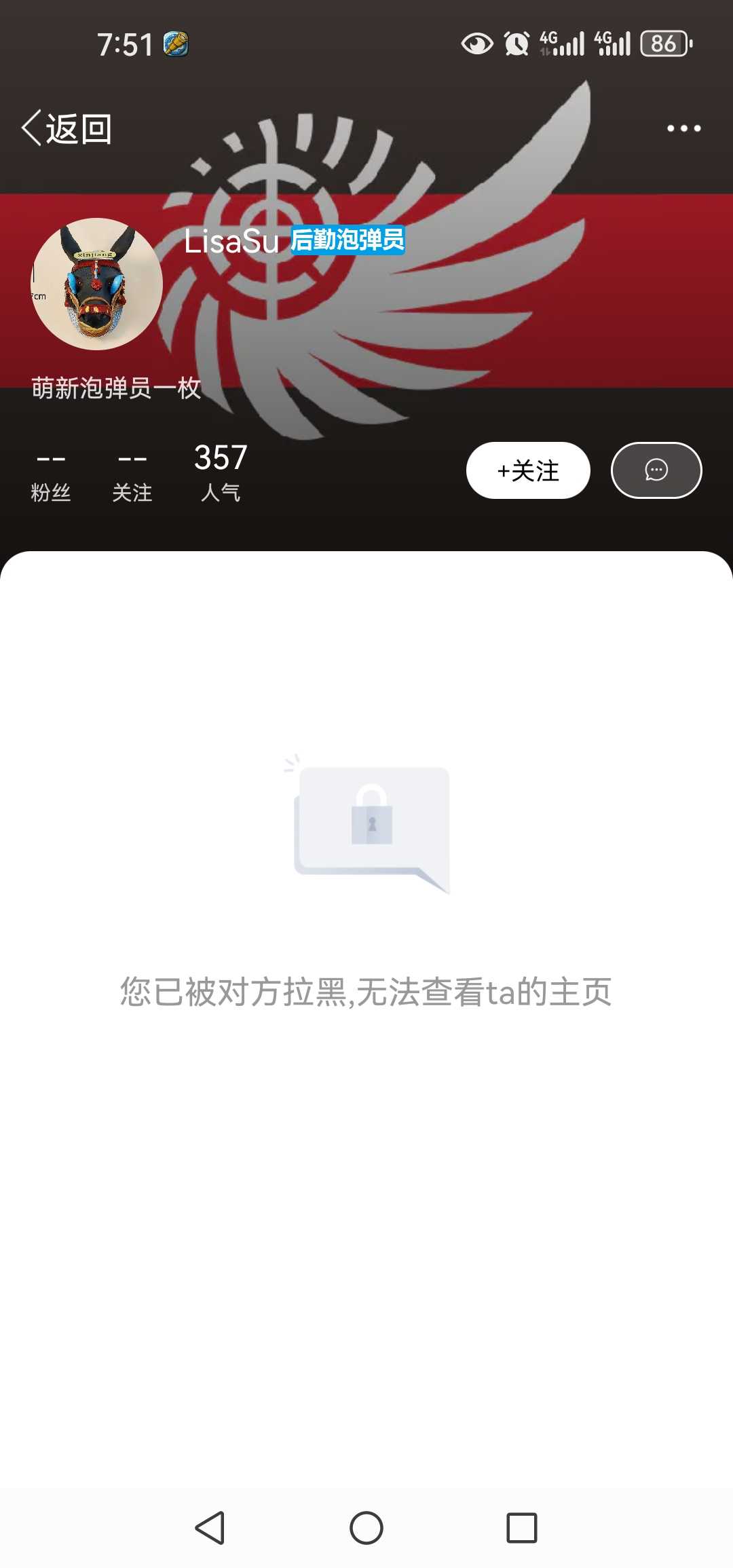Go back using the 返回 button

click(x=67, y=128)
